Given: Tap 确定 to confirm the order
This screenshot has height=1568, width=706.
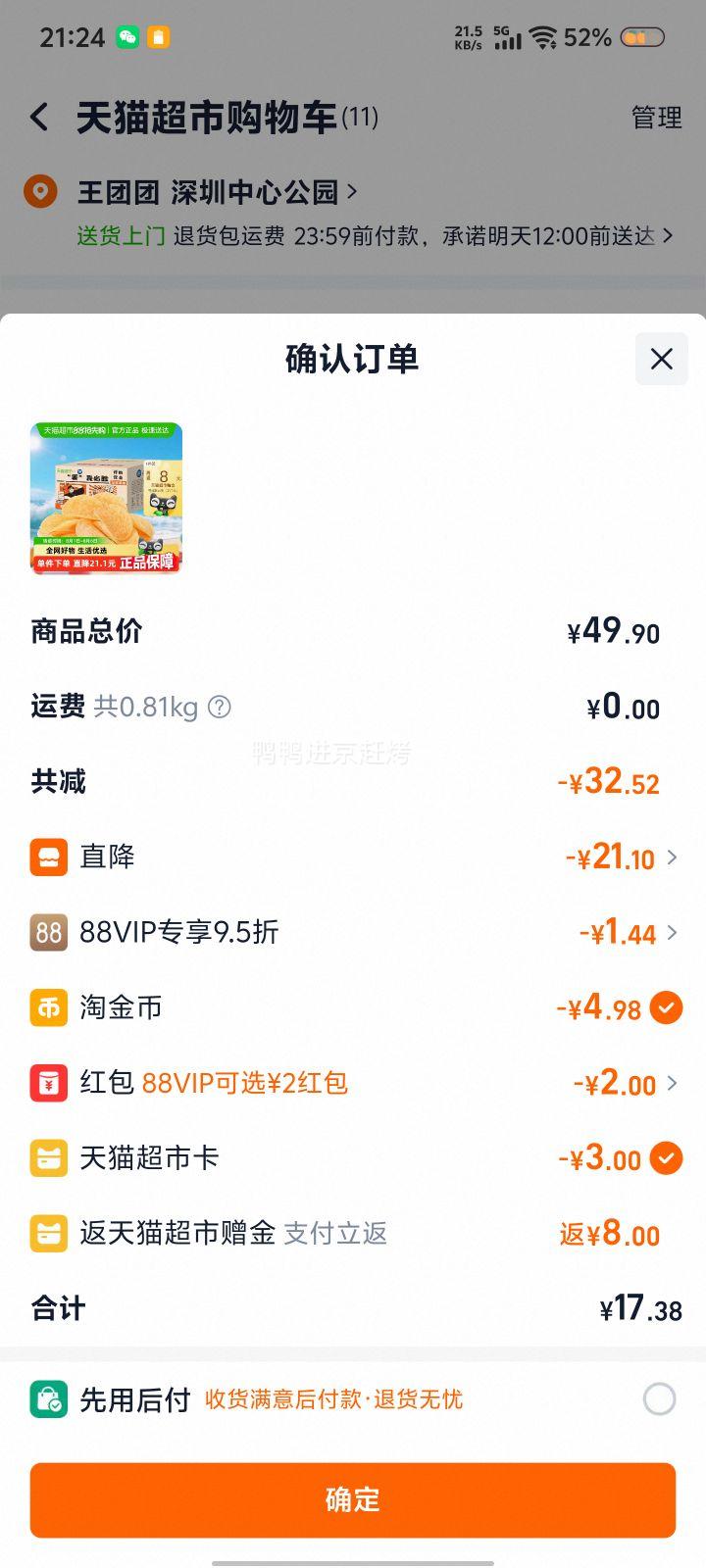Looking at the screenshot, I should pos(353,1499).
